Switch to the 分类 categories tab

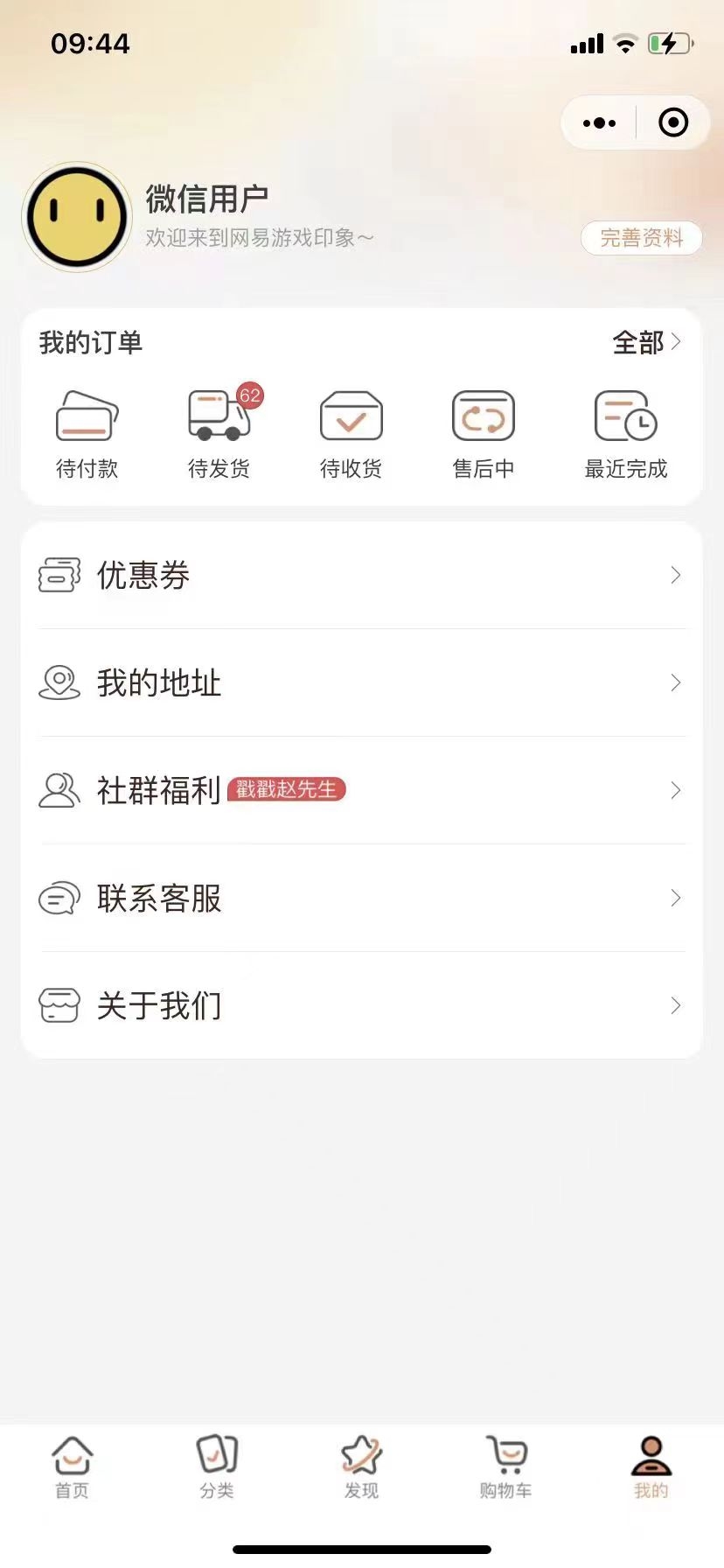[x=217, y=1467]
